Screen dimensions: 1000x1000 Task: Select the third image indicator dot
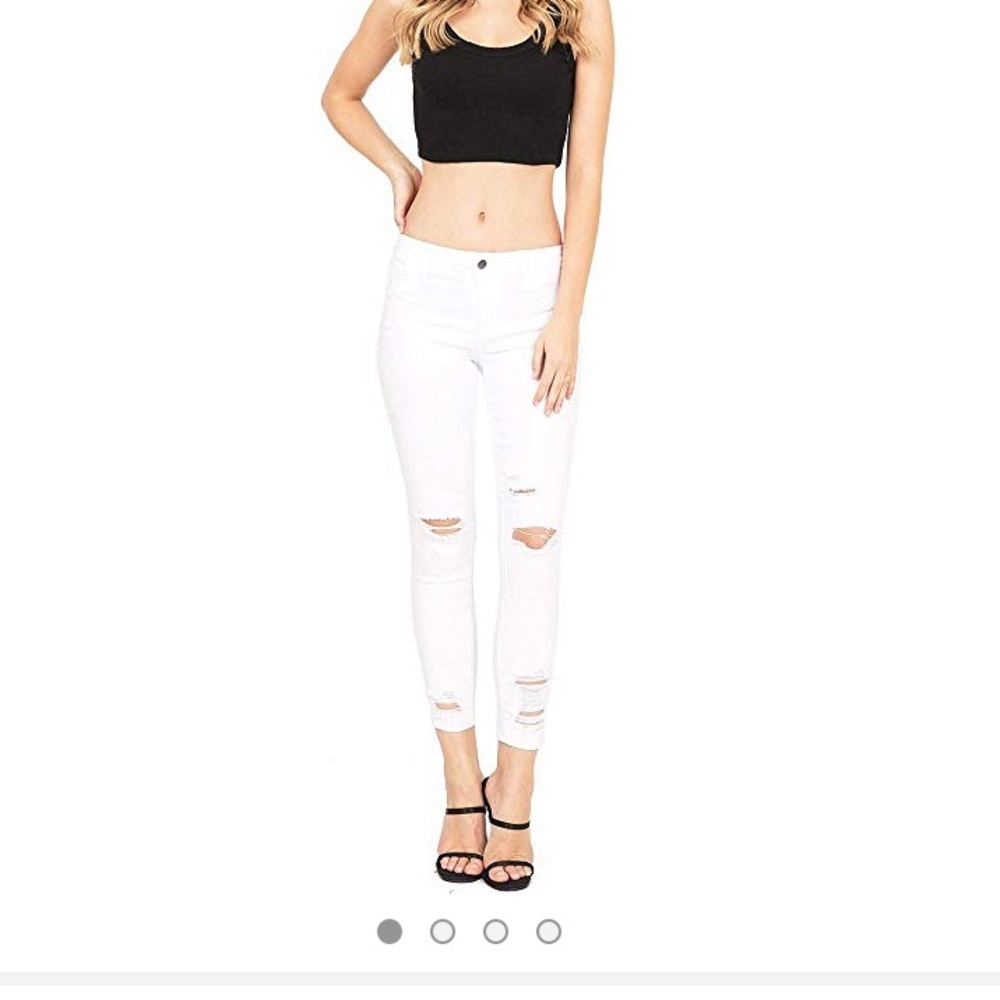(496, 932)
